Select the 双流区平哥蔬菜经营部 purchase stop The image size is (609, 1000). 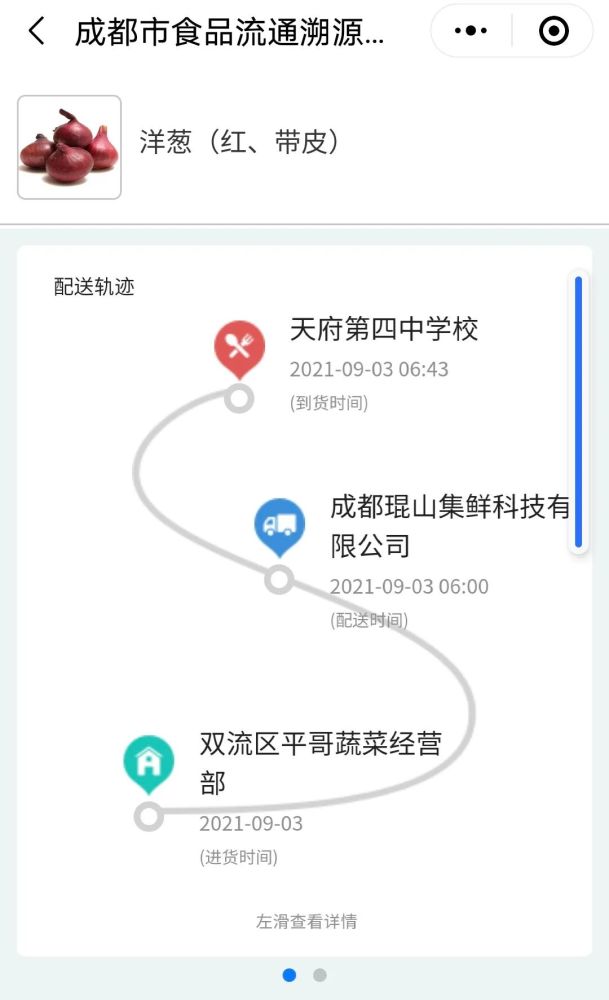[x=320, y=762]
